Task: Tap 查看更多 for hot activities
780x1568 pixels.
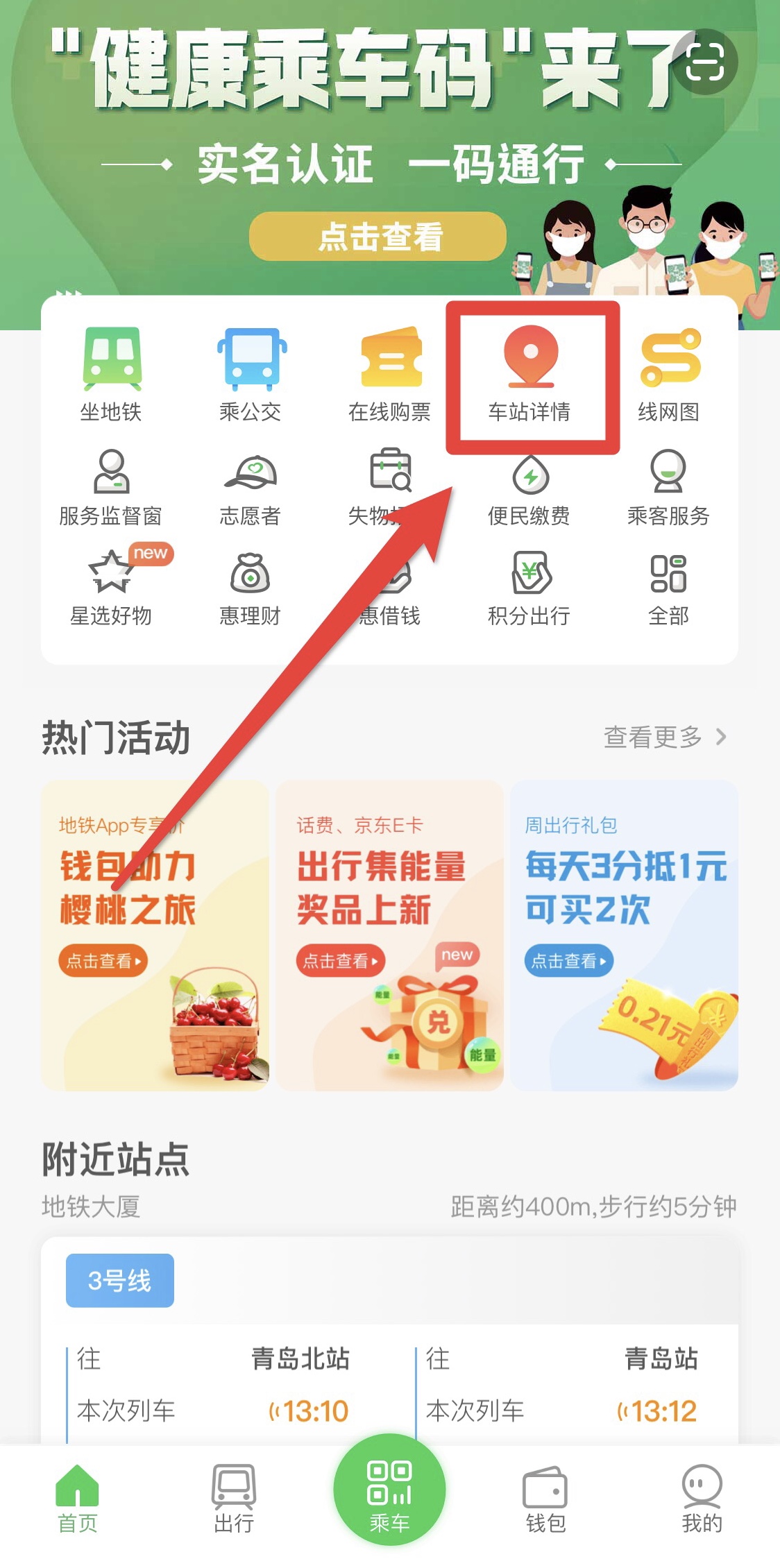Action: point(664,737)
